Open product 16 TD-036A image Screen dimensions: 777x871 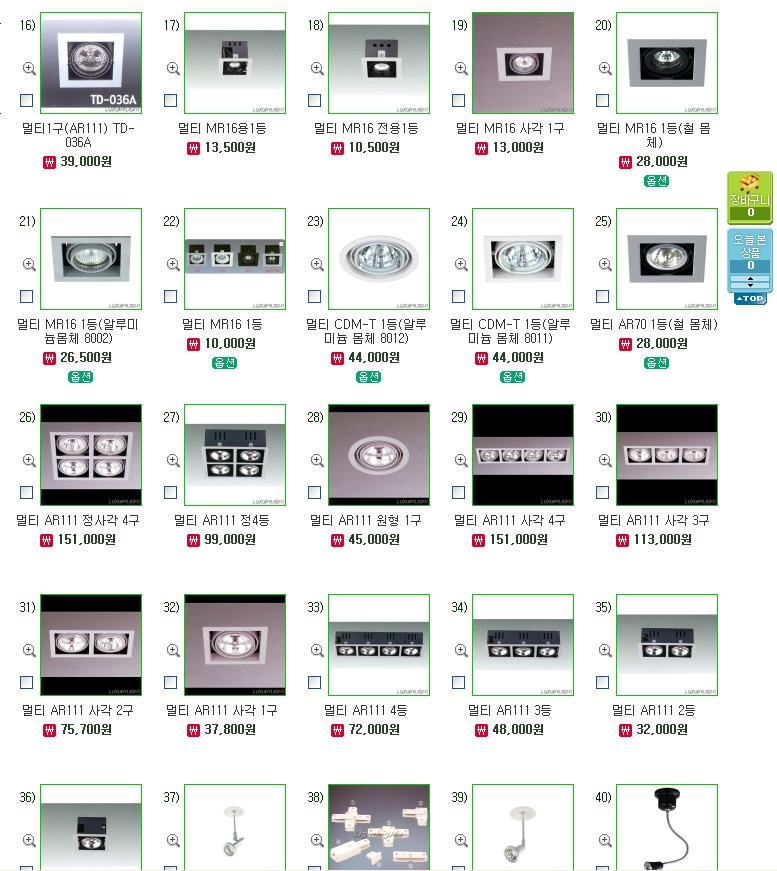click(x=91, y=64)
